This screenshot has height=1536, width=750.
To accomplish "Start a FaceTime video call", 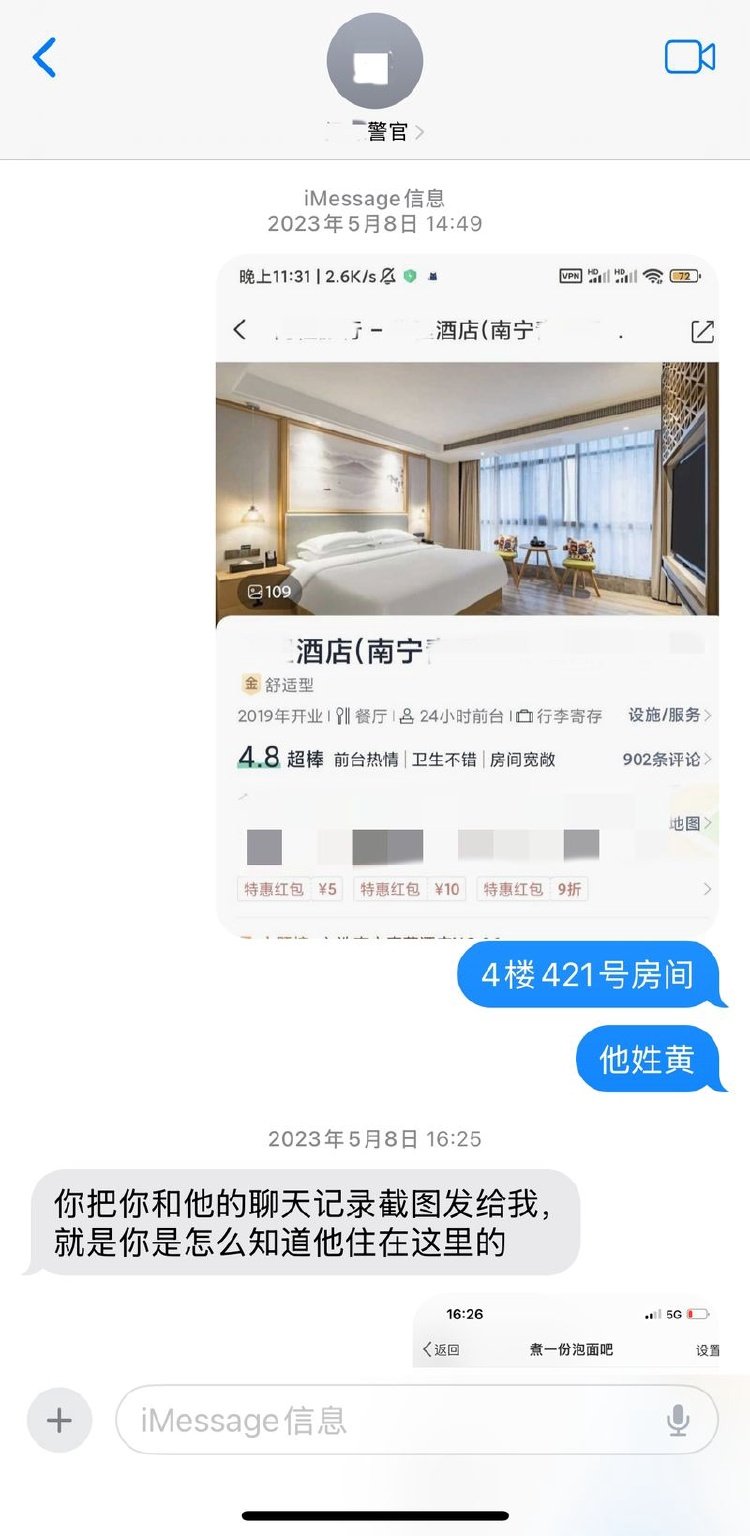I will pyautogui.click(x=690, y=58).
